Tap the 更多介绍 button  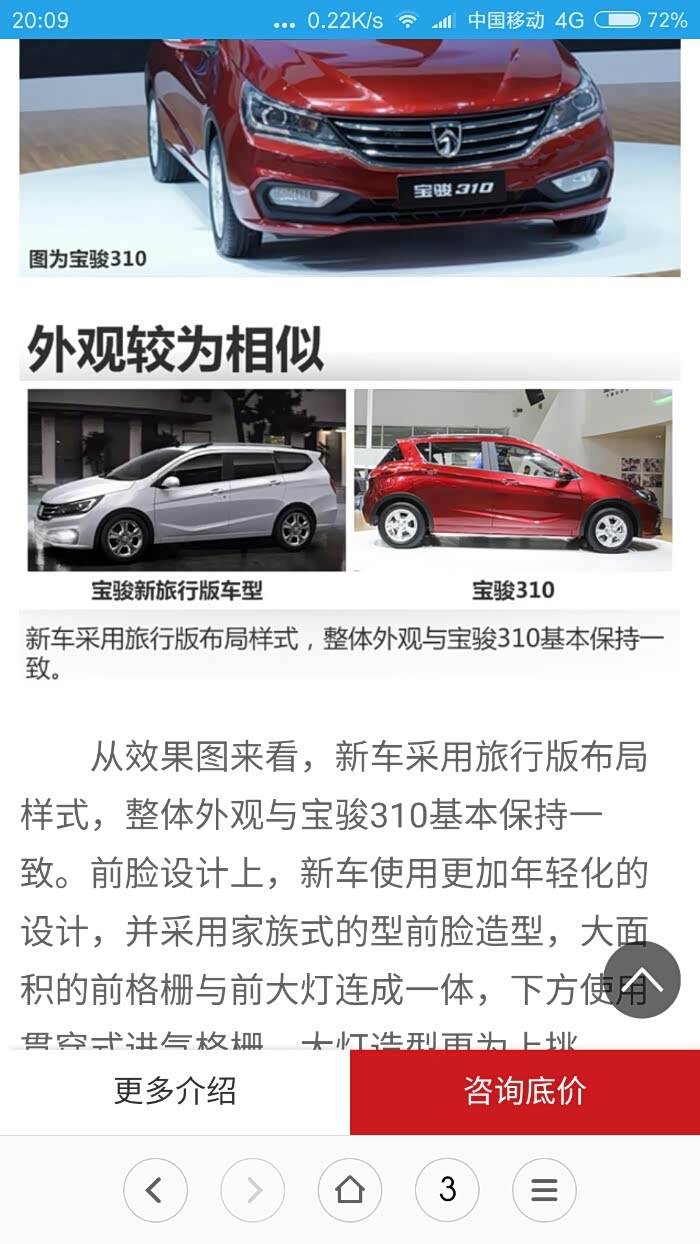coord(175,1091)
